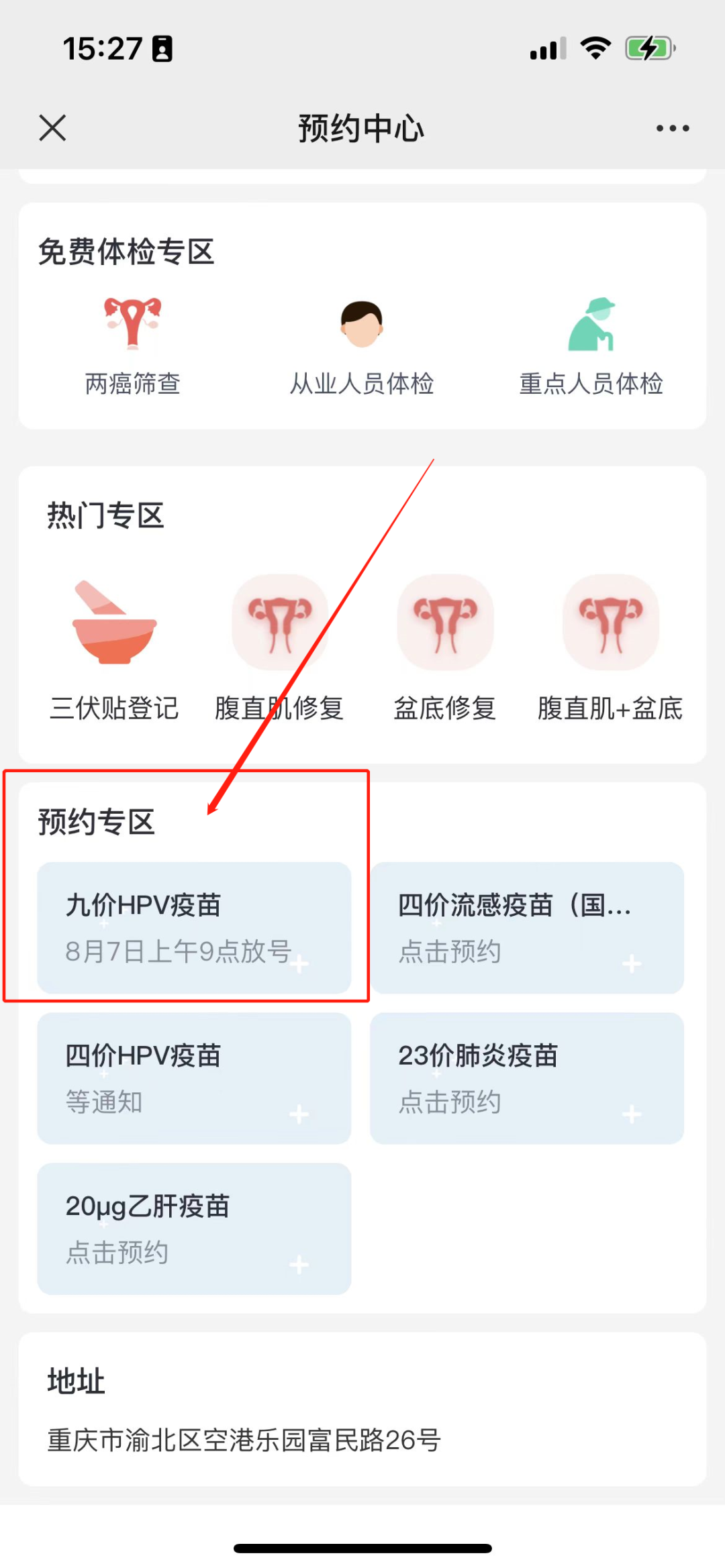Open the 九价HPV疫苗 booking card

coord(194,927)
